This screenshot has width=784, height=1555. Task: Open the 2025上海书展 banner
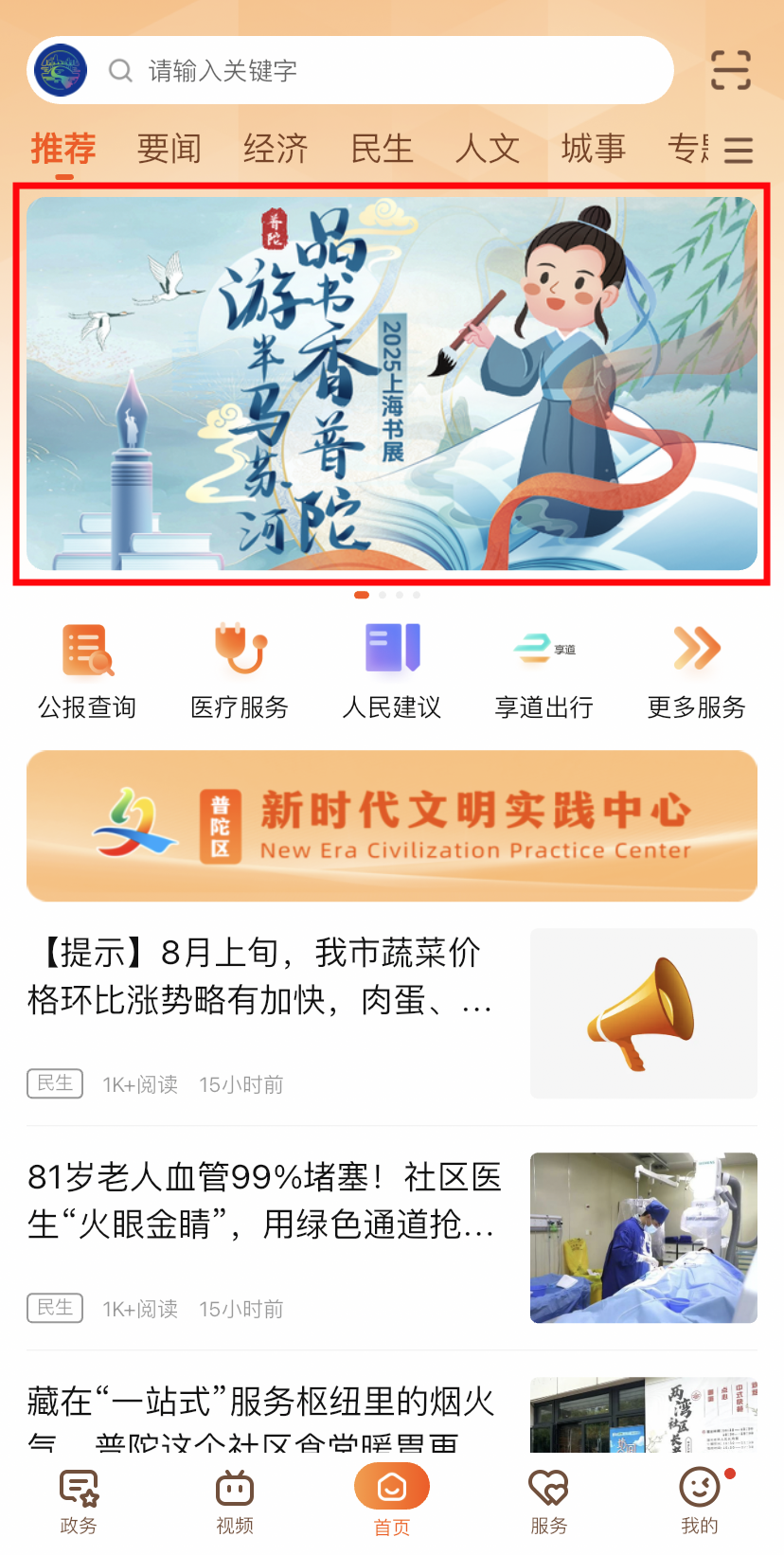click(391, 384)
